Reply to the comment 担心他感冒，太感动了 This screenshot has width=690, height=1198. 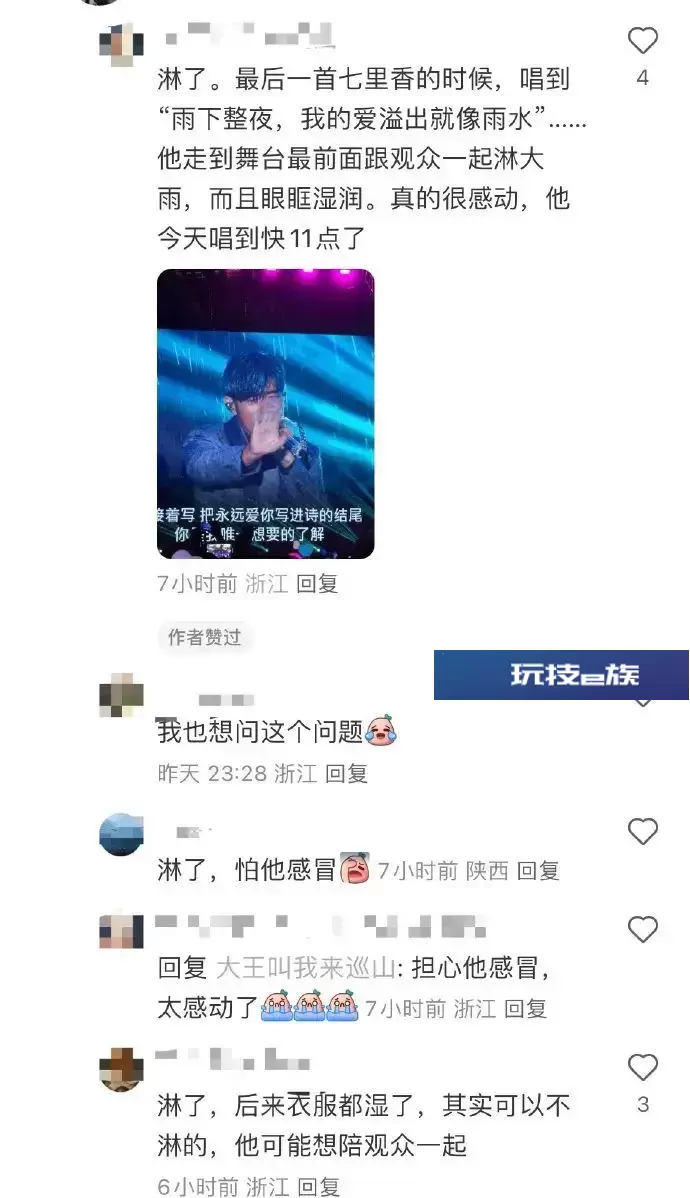tap(525, 1009)
